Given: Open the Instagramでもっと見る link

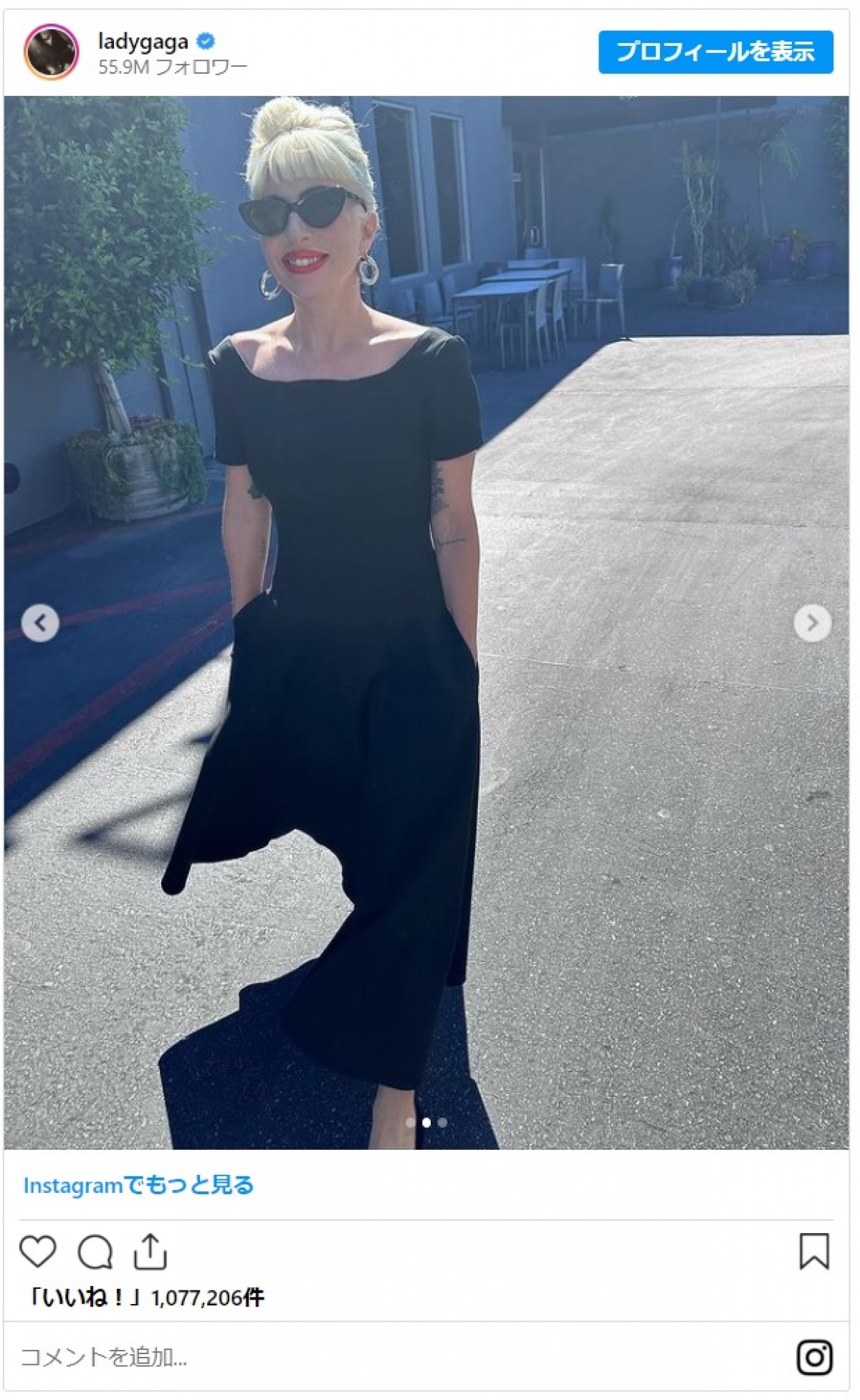Looking at the screenshot, I should pyautogui.click(x=138, y=1185).
